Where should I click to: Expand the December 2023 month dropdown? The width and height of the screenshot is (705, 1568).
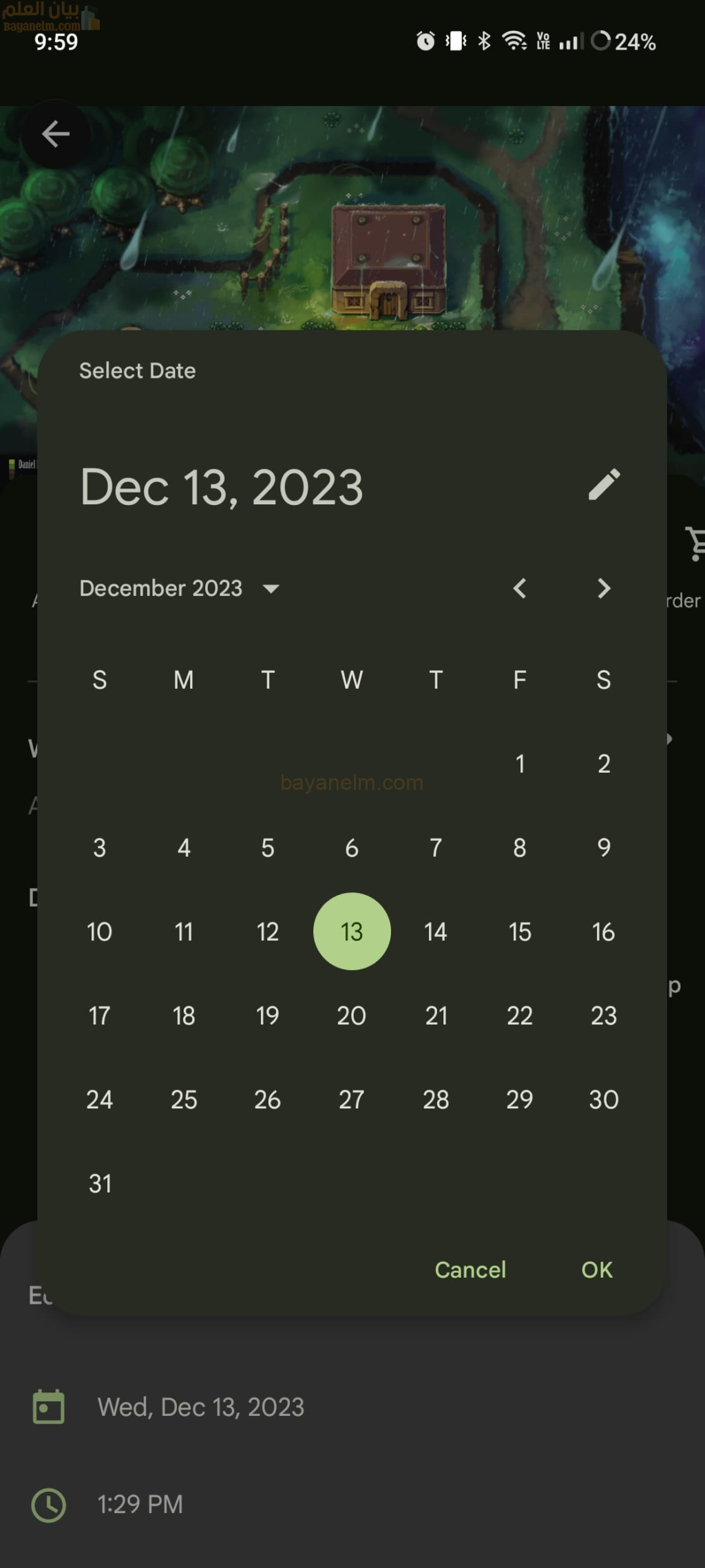[x=179, y=588]
